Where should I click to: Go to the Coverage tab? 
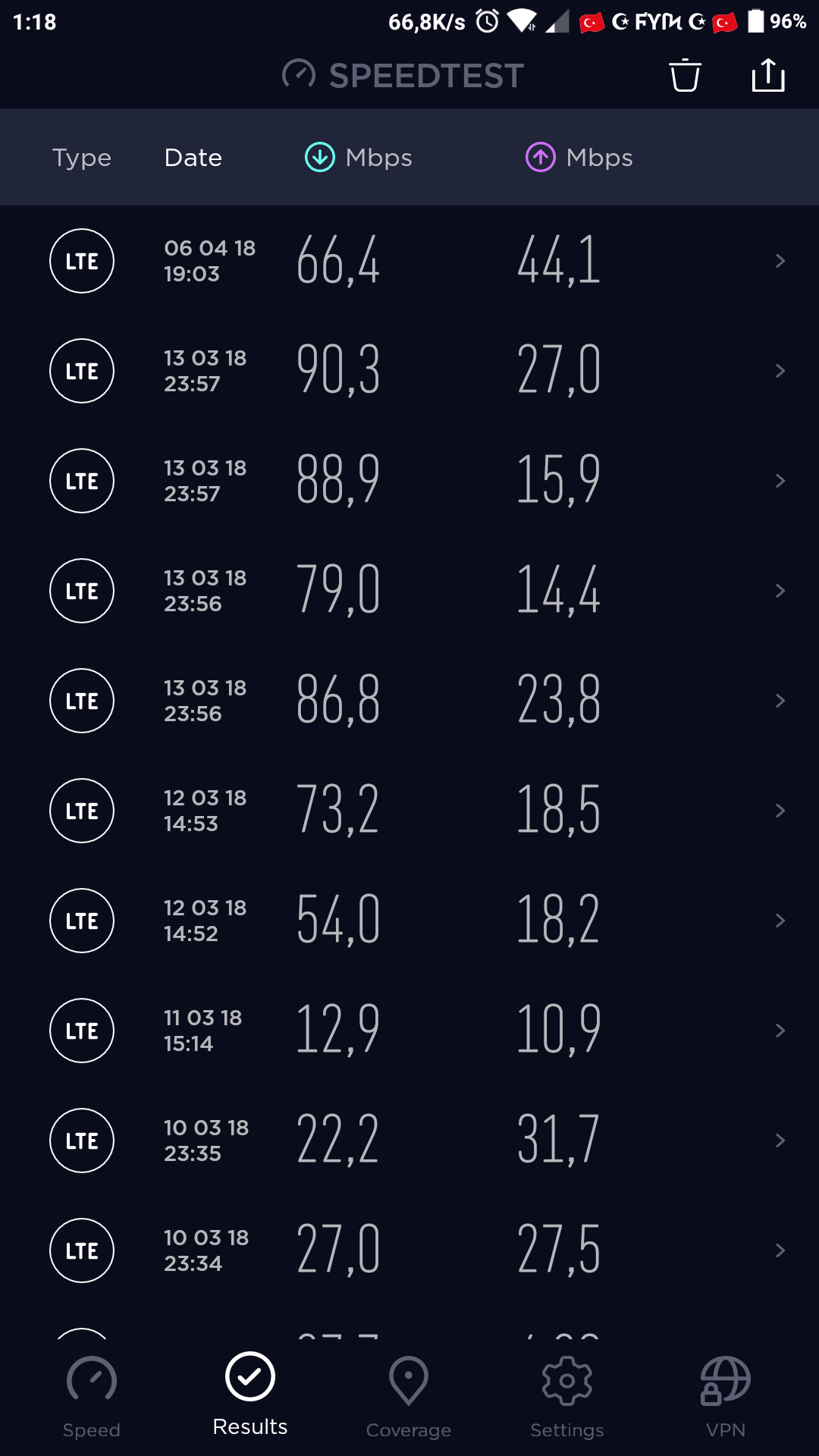[409, 1397]
